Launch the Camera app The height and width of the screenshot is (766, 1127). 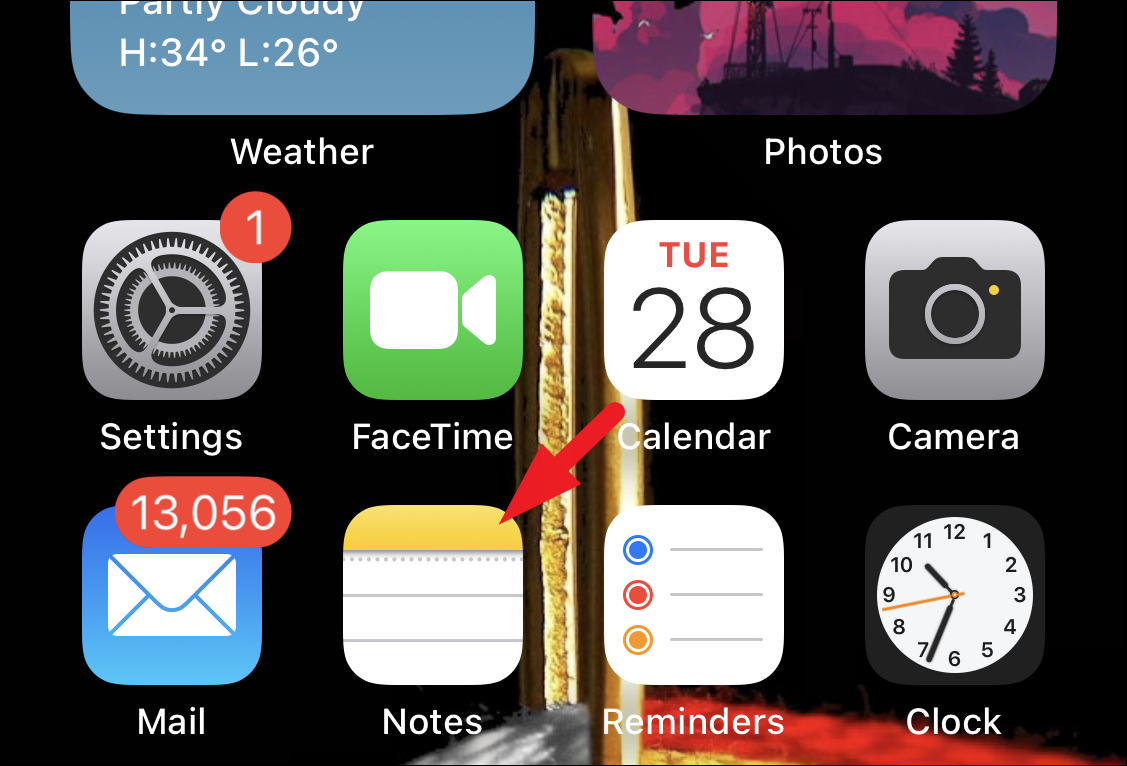[954, 310]
